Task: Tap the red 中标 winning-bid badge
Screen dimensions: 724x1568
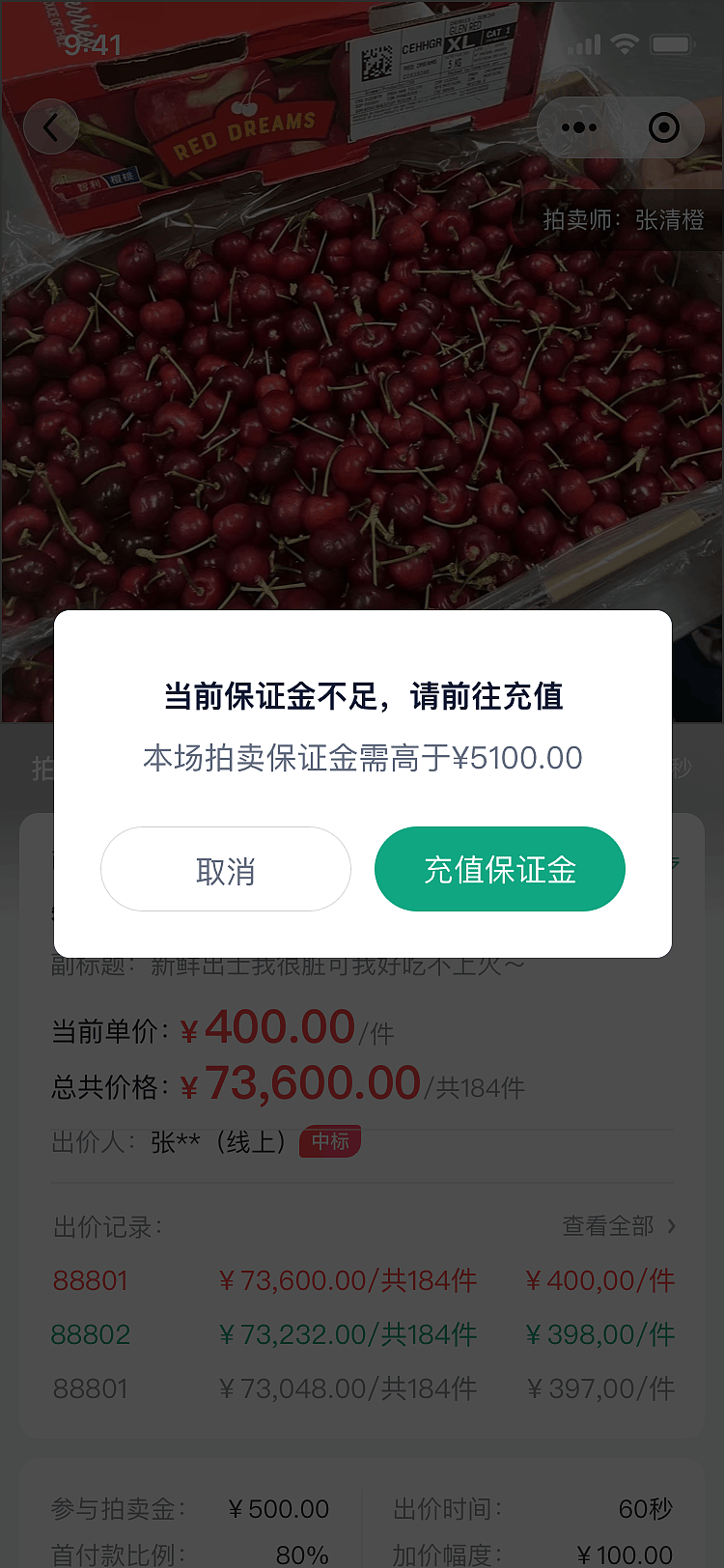Action: [x=329, y=1141]
